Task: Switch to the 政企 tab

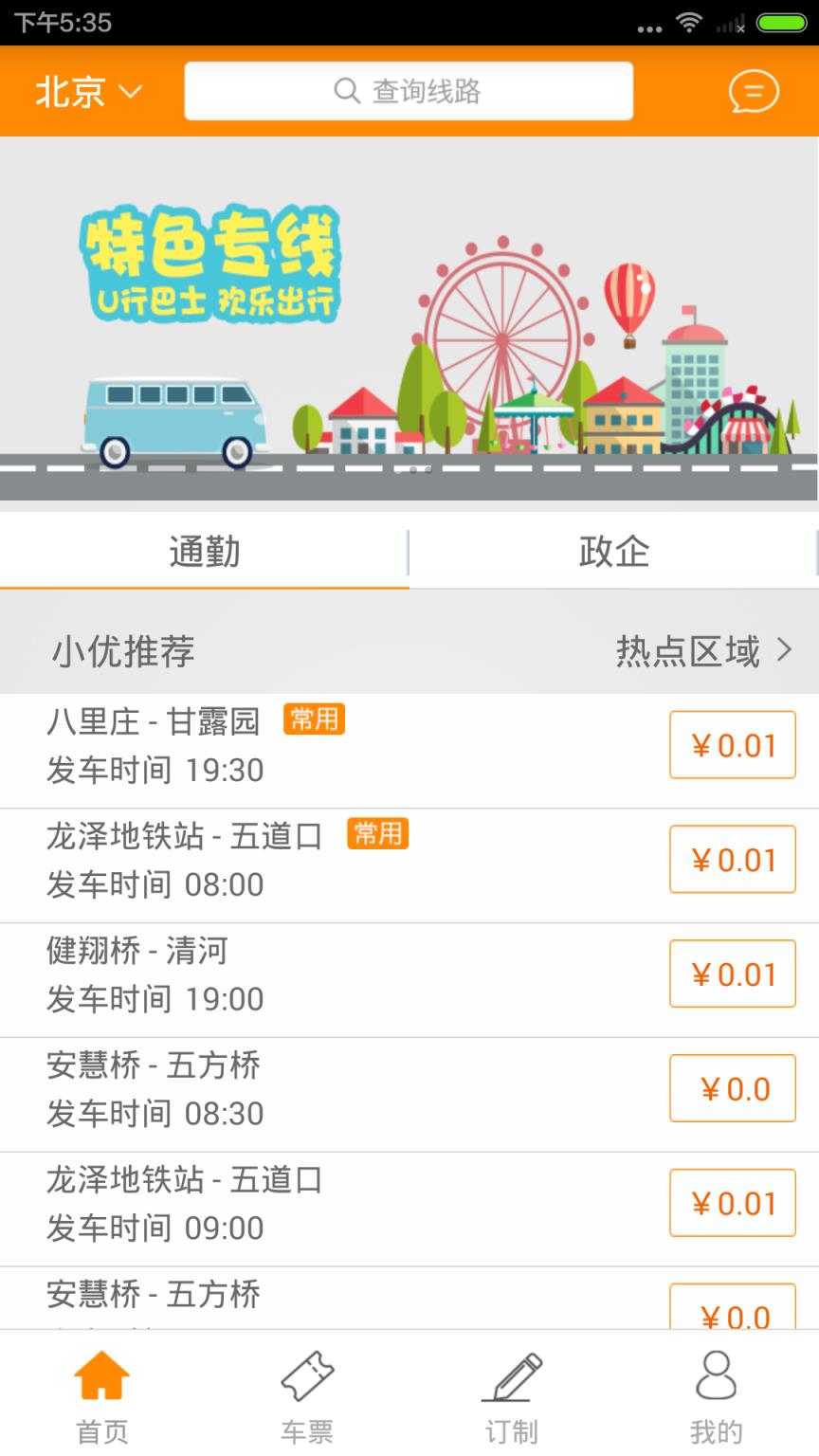Action: pyautogui.click(x=613, y=552)
